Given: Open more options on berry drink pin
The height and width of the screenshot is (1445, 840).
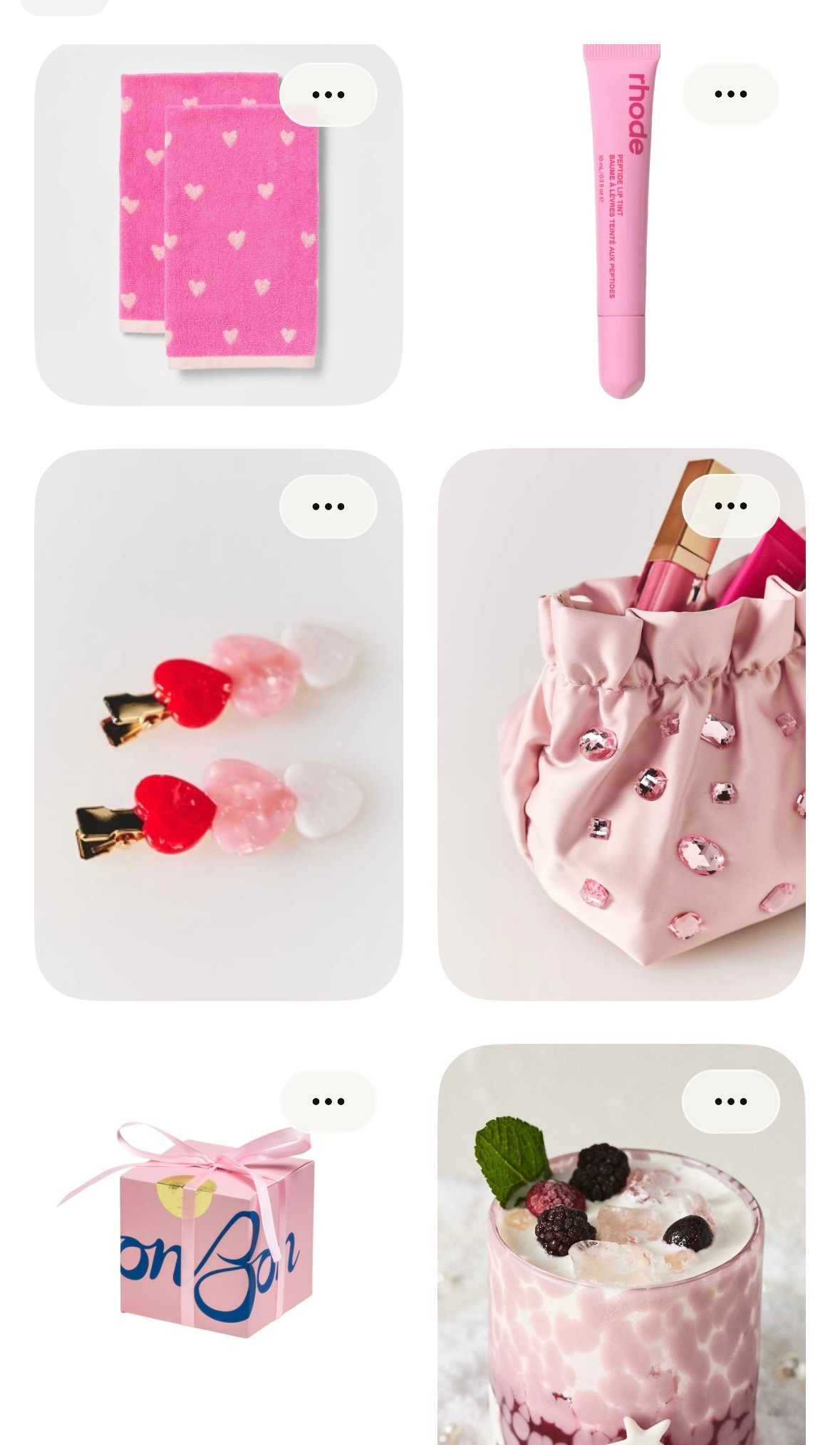Looking at the screenshot, I should pos(730,1101).
